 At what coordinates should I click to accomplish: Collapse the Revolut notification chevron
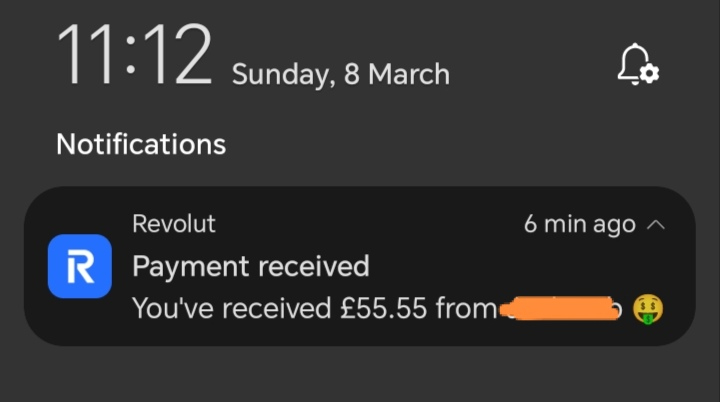point(656,225)
